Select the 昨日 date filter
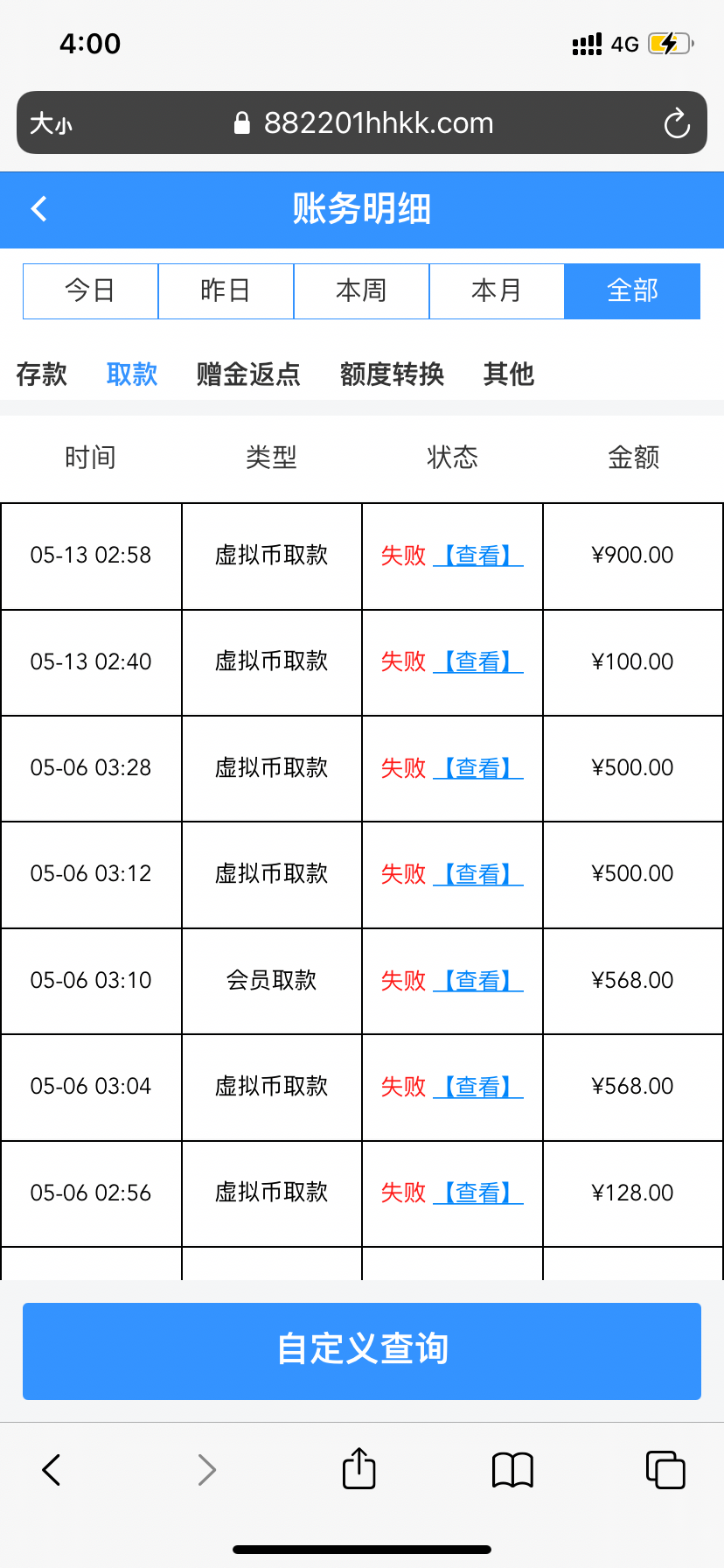724x1568 pixels. point(226,291)
